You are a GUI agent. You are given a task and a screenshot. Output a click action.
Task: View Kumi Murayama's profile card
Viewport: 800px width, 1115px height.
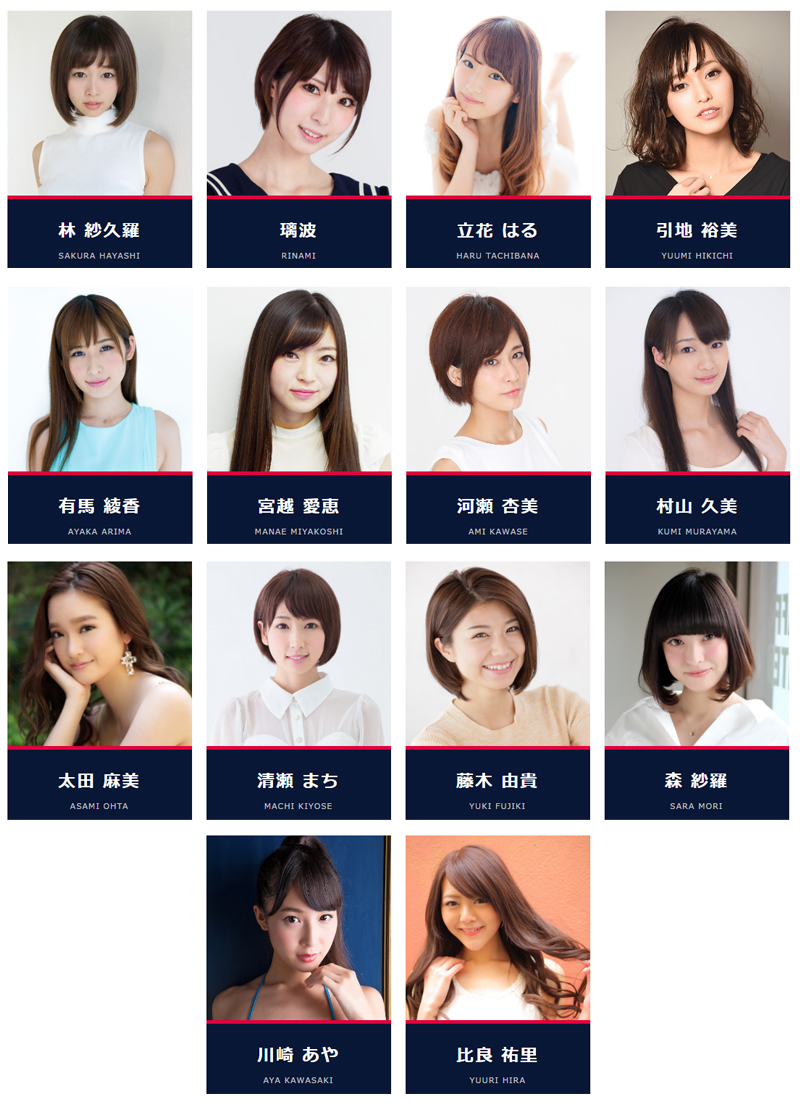point(697,414)
